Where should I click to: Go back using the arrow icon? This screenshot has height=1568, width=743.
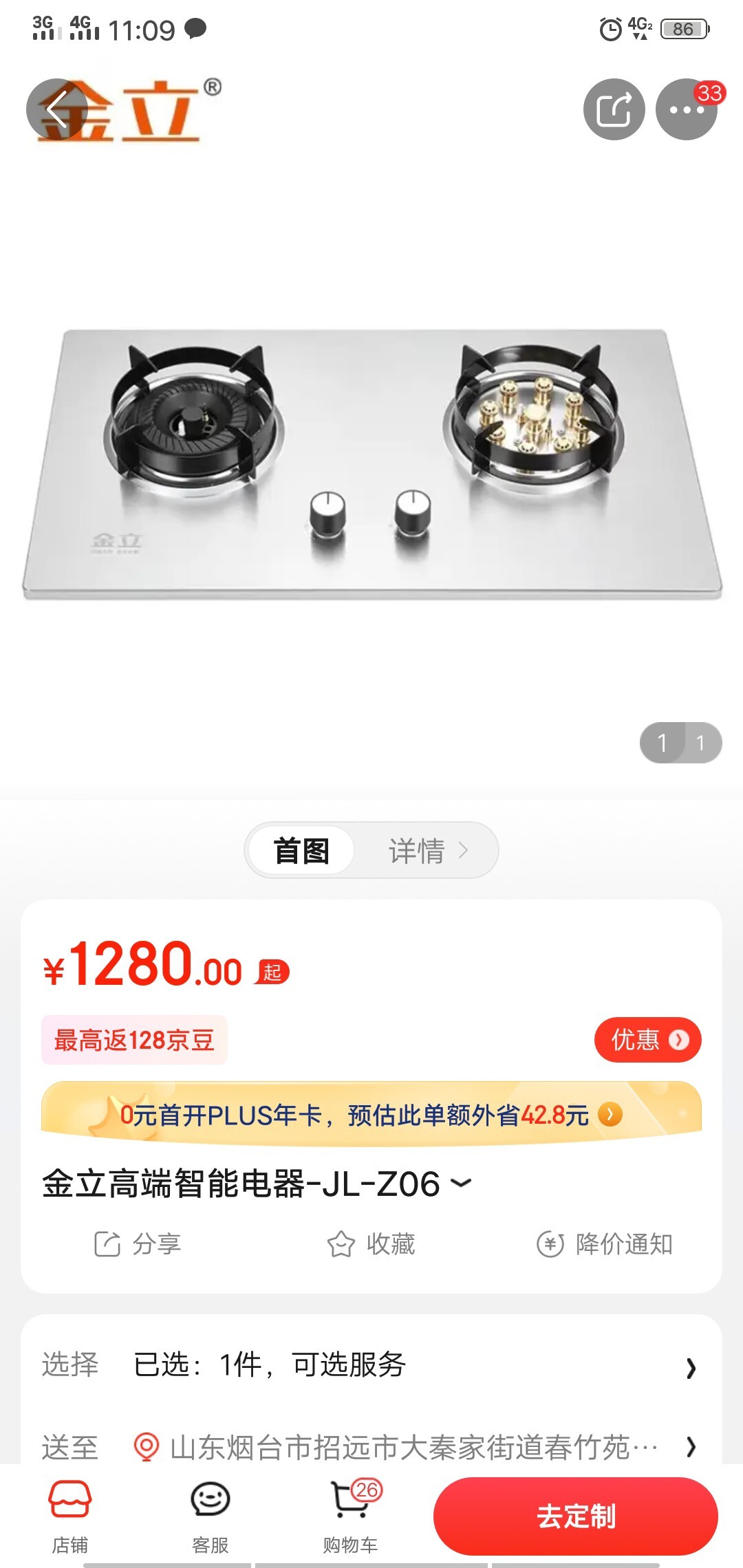tap(57, 110)
